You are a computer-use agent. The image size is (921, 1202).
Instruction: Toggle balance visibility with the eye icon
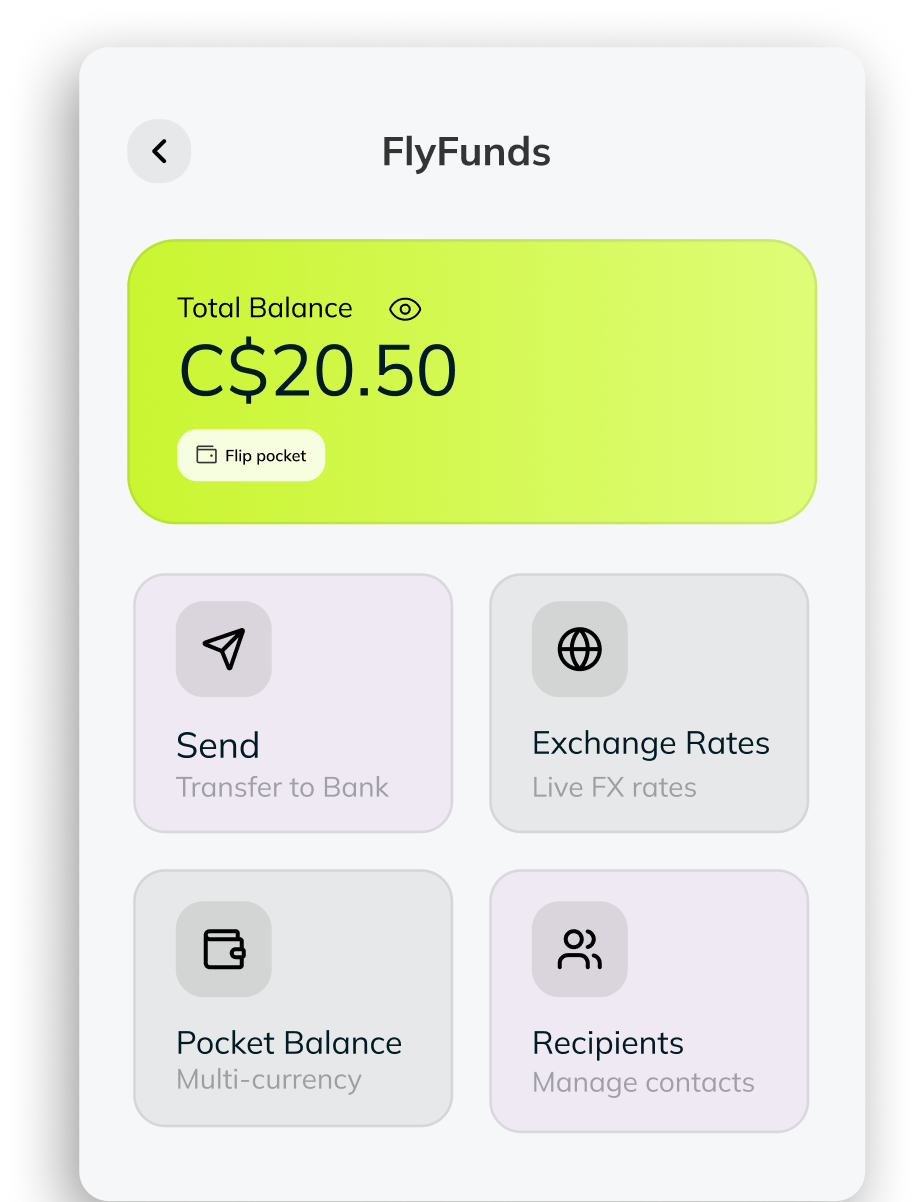405,309
